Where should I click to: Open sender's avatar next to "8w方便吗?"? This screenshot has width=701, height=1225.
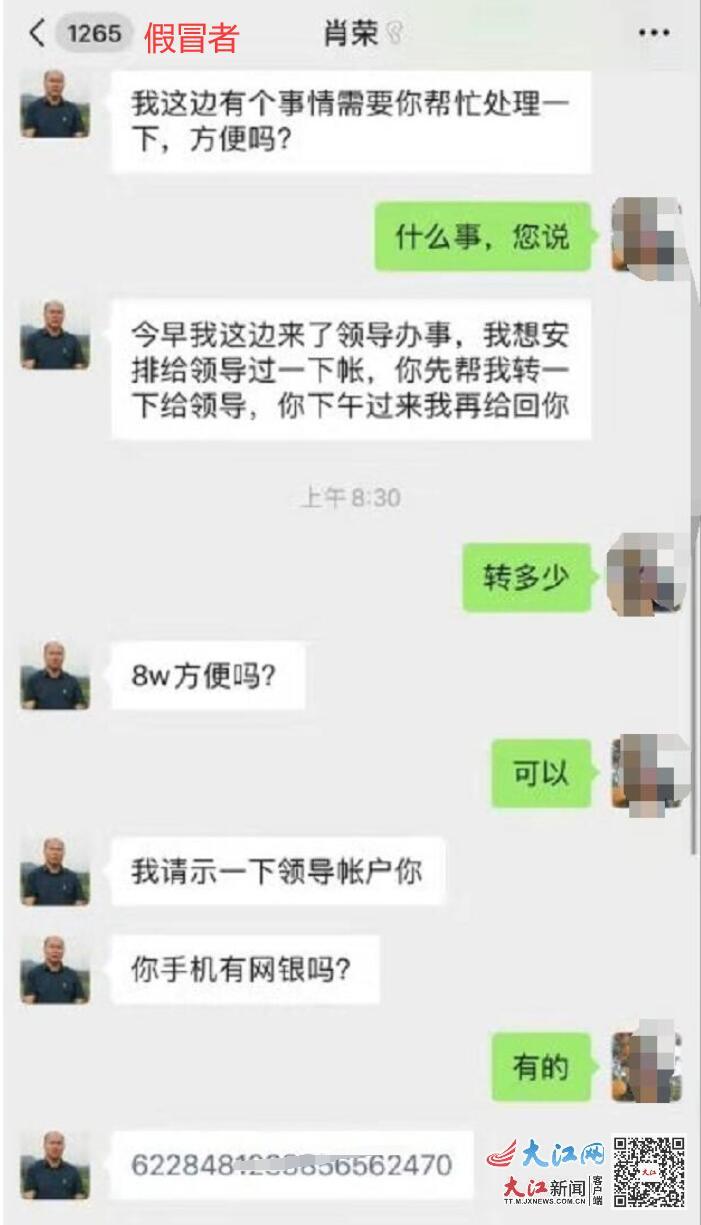(55, 676)
